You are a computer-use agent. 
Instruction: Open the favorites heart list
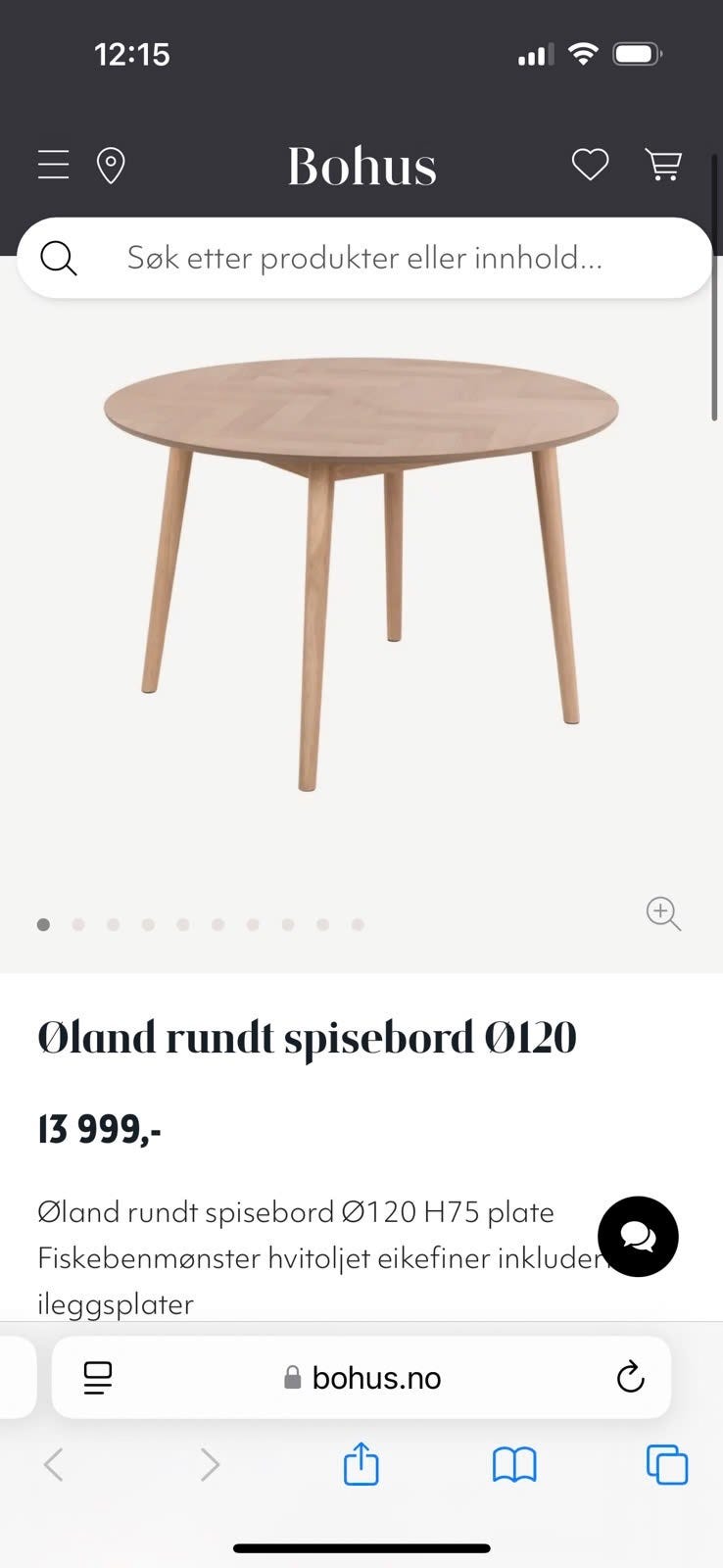click(590, 165)
